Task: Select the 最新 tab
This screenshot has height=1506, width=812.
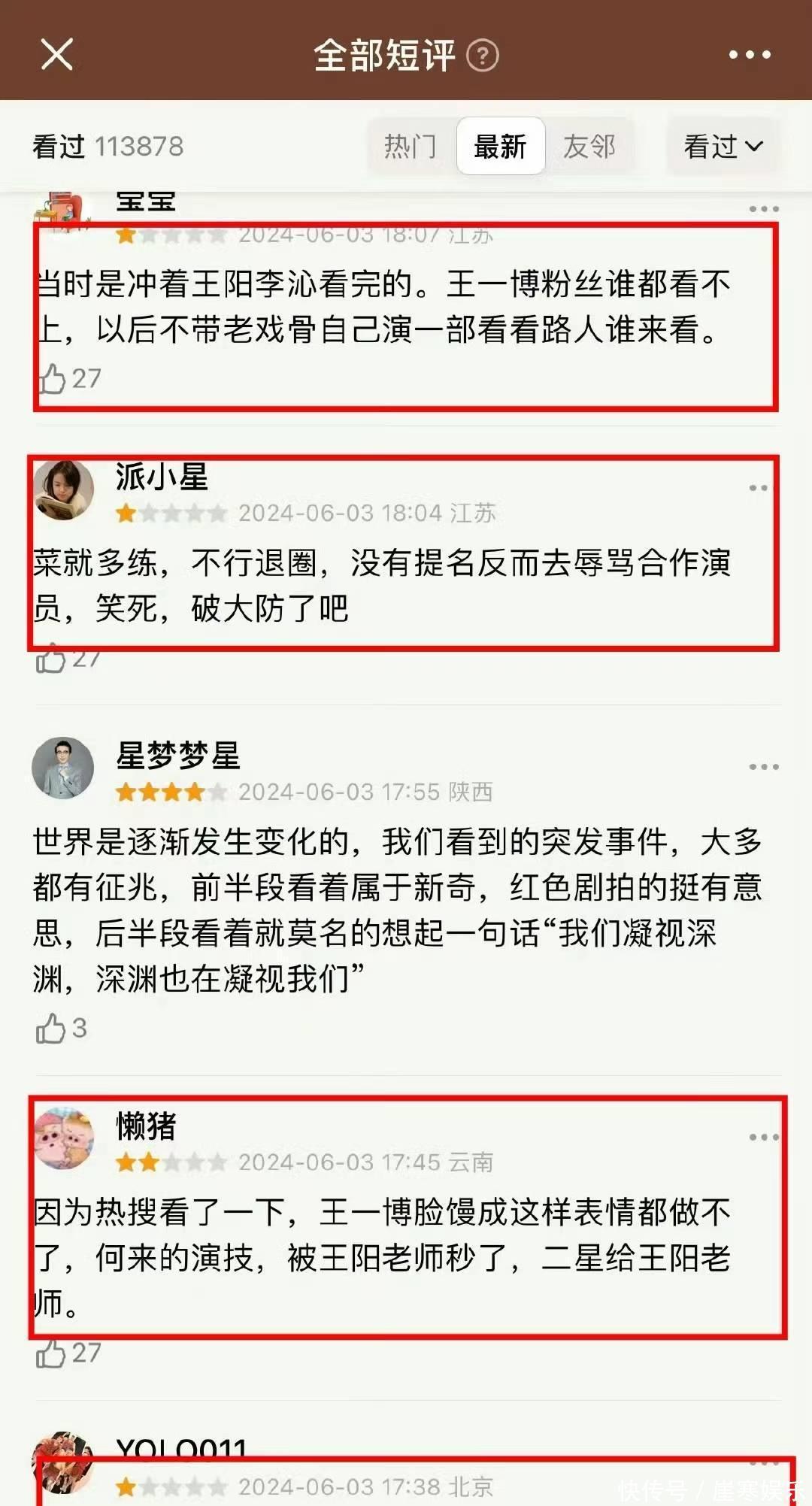Action: click(x=500, y=147)
